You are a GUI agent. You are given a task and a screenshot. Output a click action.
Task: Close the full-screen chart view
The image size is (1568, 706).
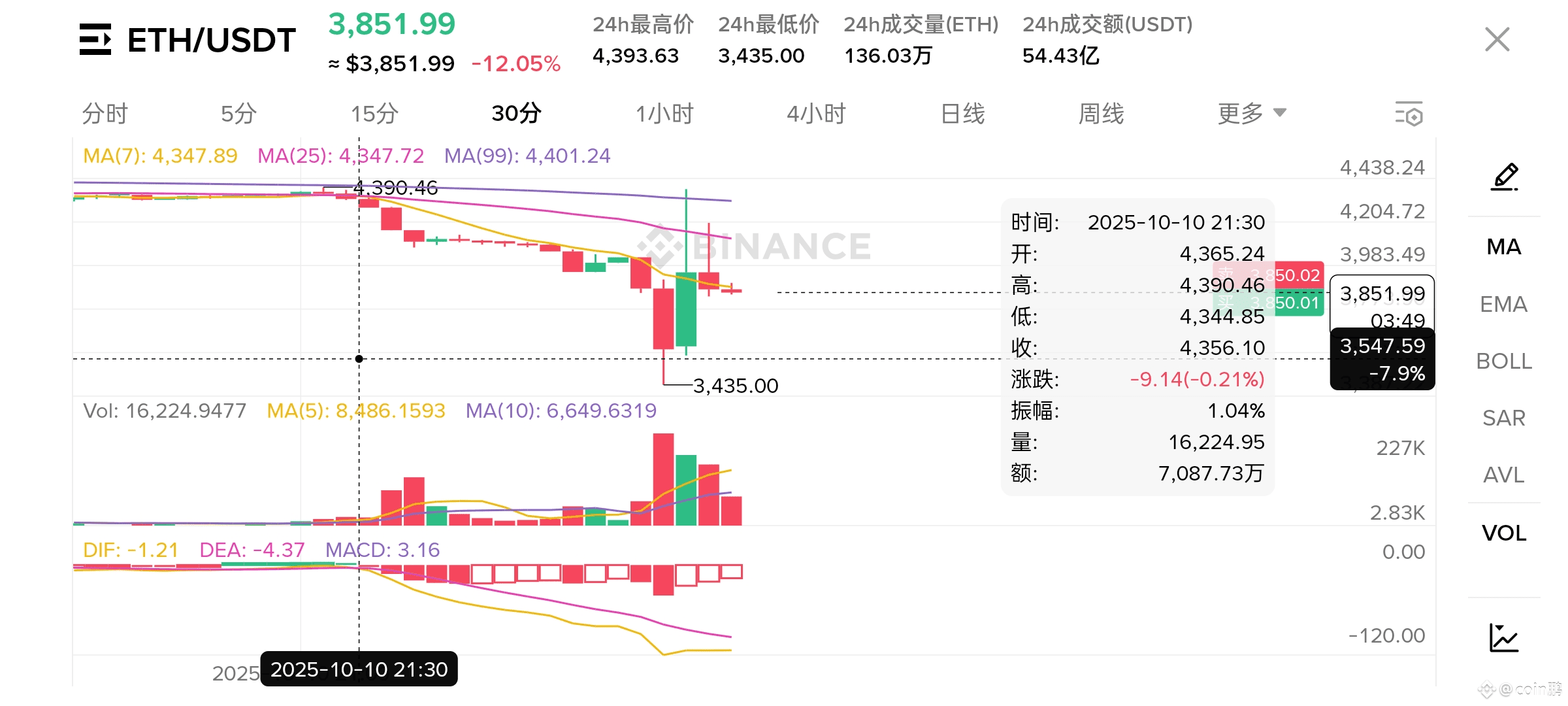point(1497,39)
